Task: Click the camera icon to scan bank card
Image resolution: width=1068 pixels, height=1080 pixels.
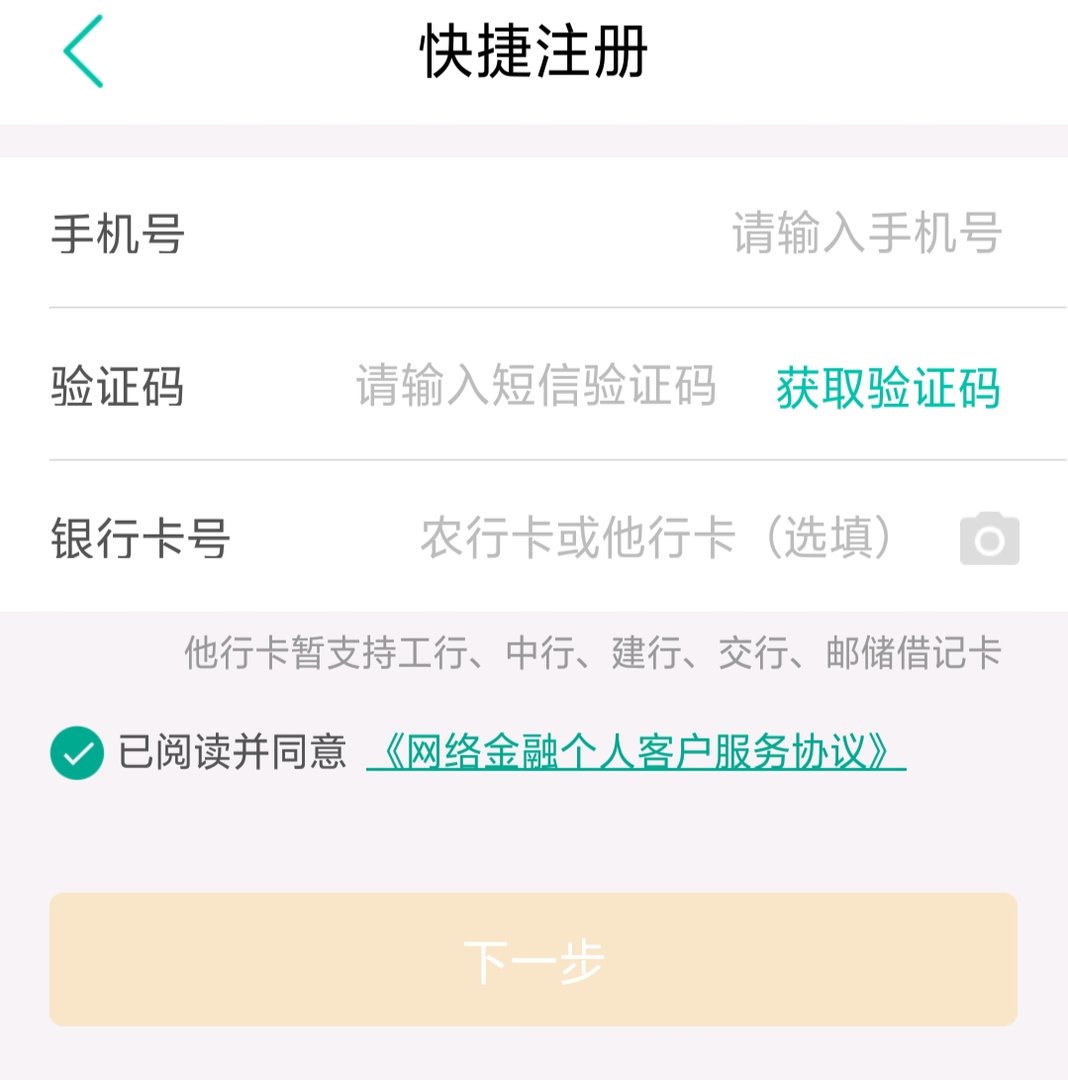Action: pos(989,537)
